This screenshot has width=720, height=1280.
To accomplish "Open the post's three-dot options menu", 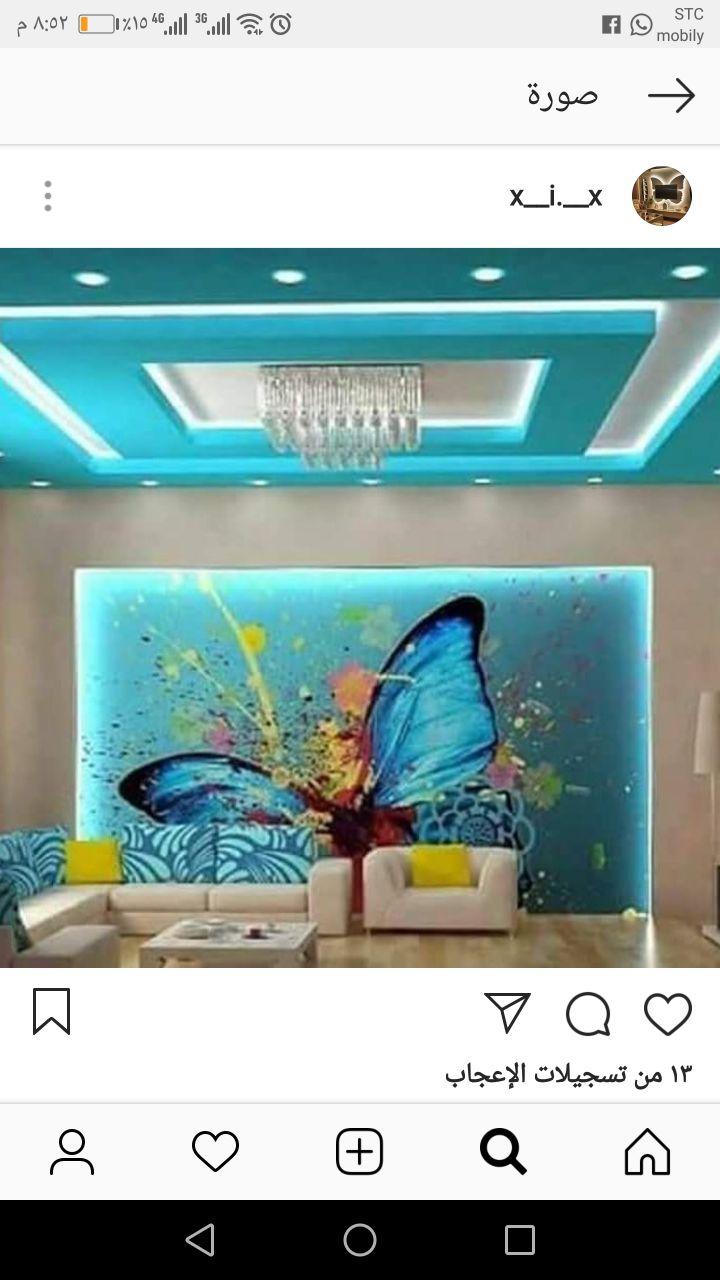I will coord(48,196).
